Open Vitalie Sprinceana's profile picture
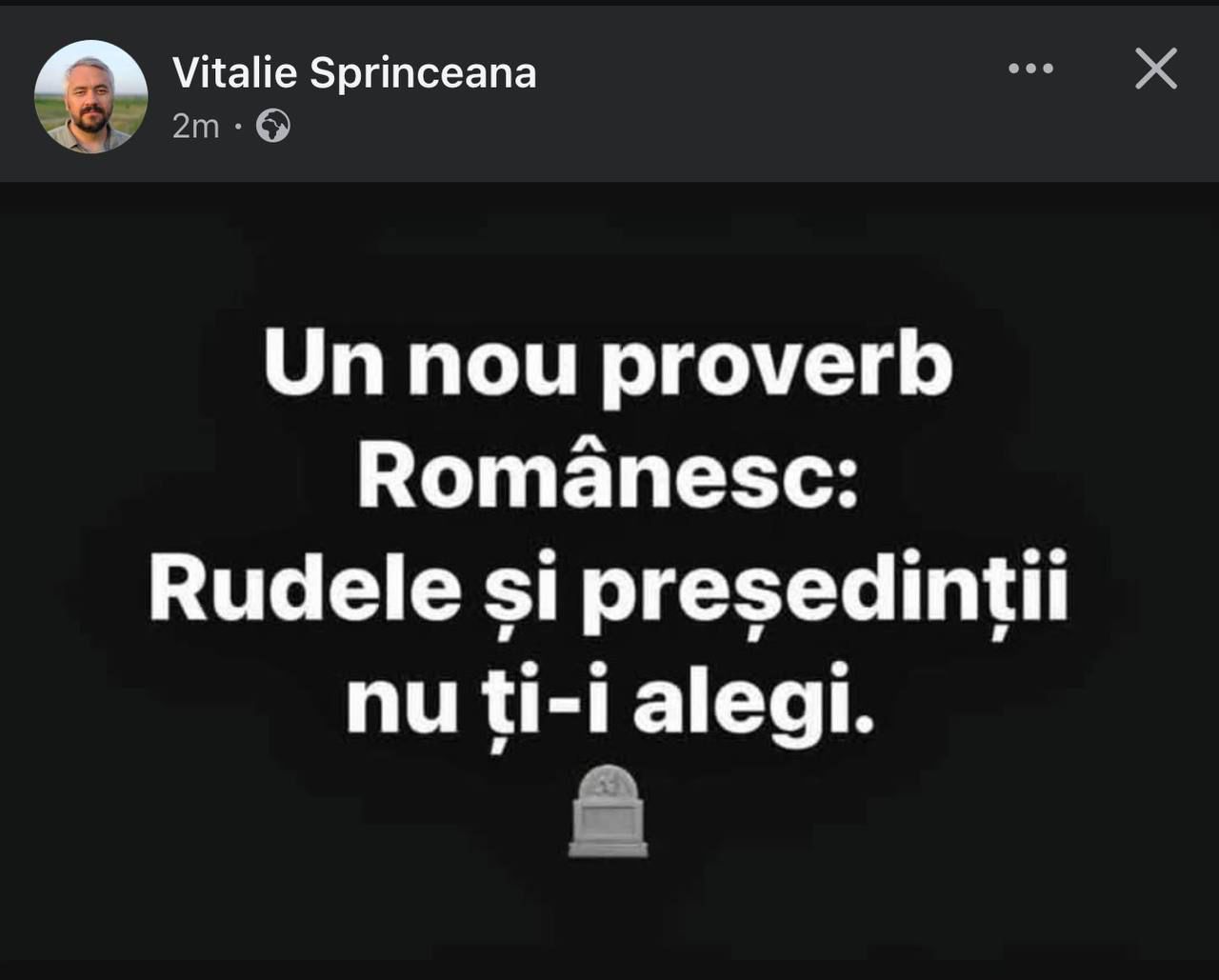The width and height of the screenshot is (1219, 980). coord(91,96)
